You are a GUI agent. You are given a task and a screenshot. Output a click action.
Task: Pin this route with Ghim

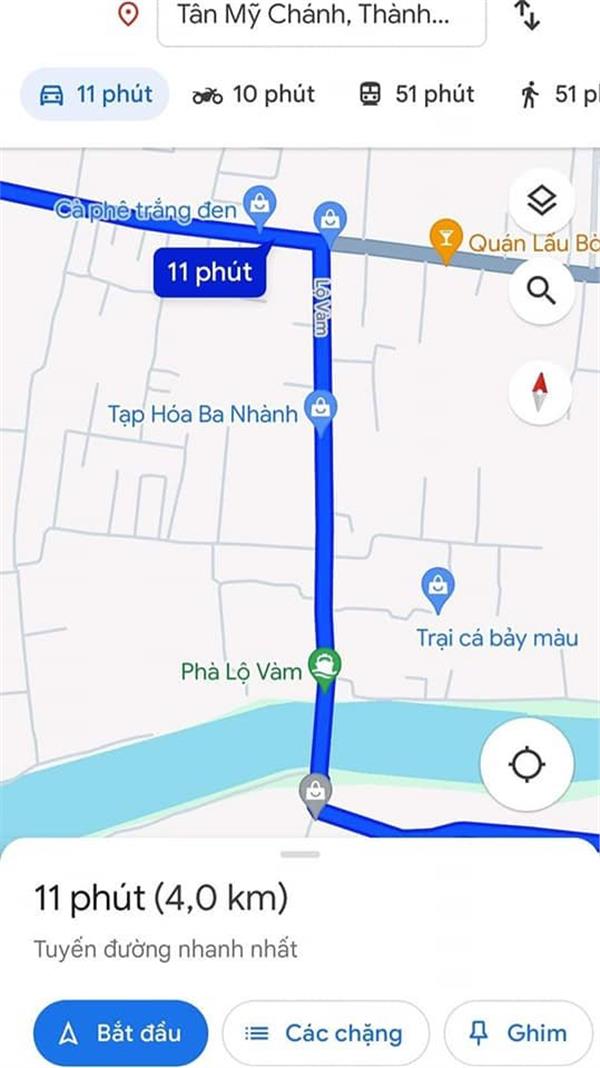518,1033
